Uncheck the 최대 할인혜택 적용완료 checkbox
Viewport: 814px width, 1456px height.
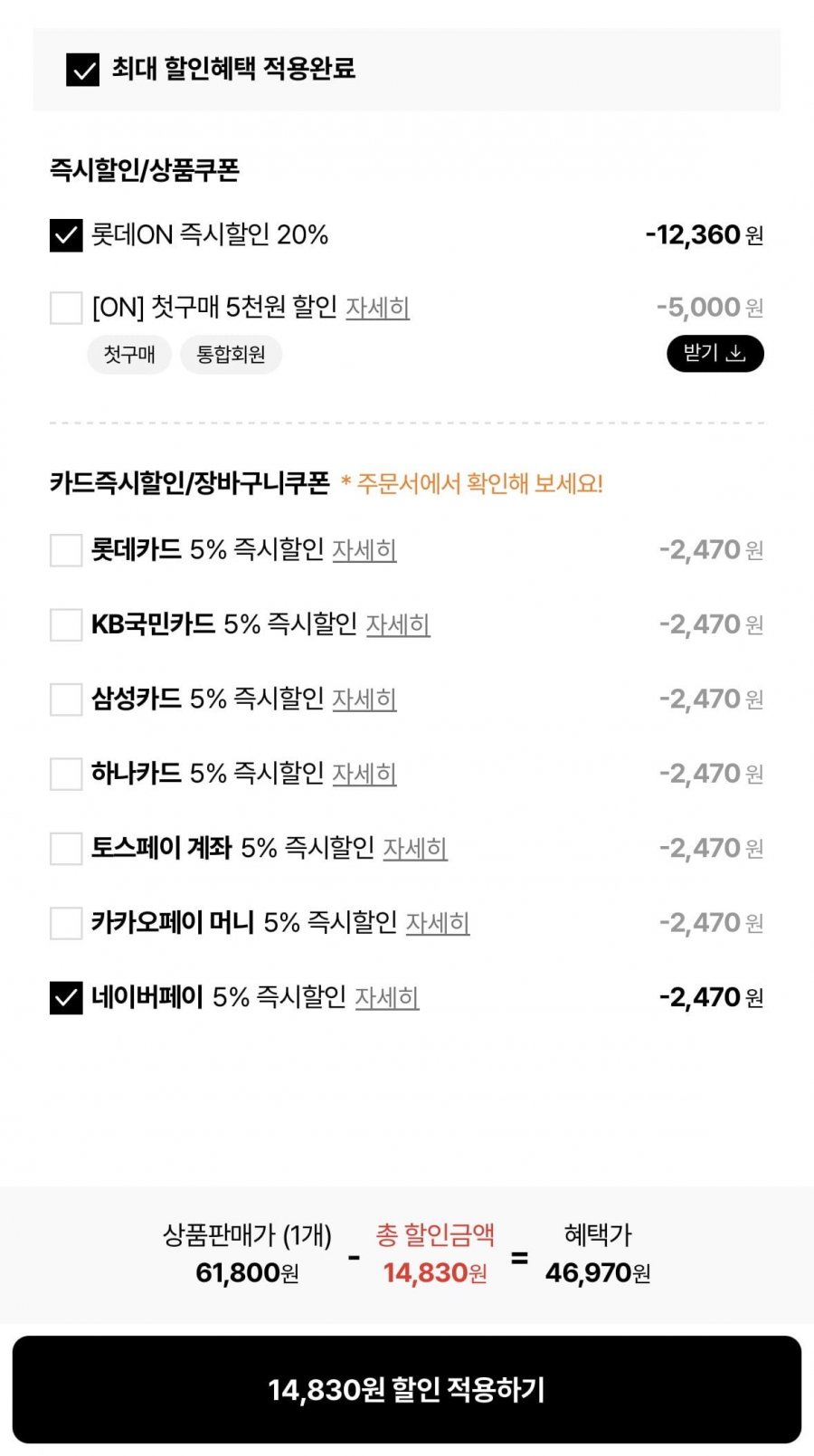83,70
